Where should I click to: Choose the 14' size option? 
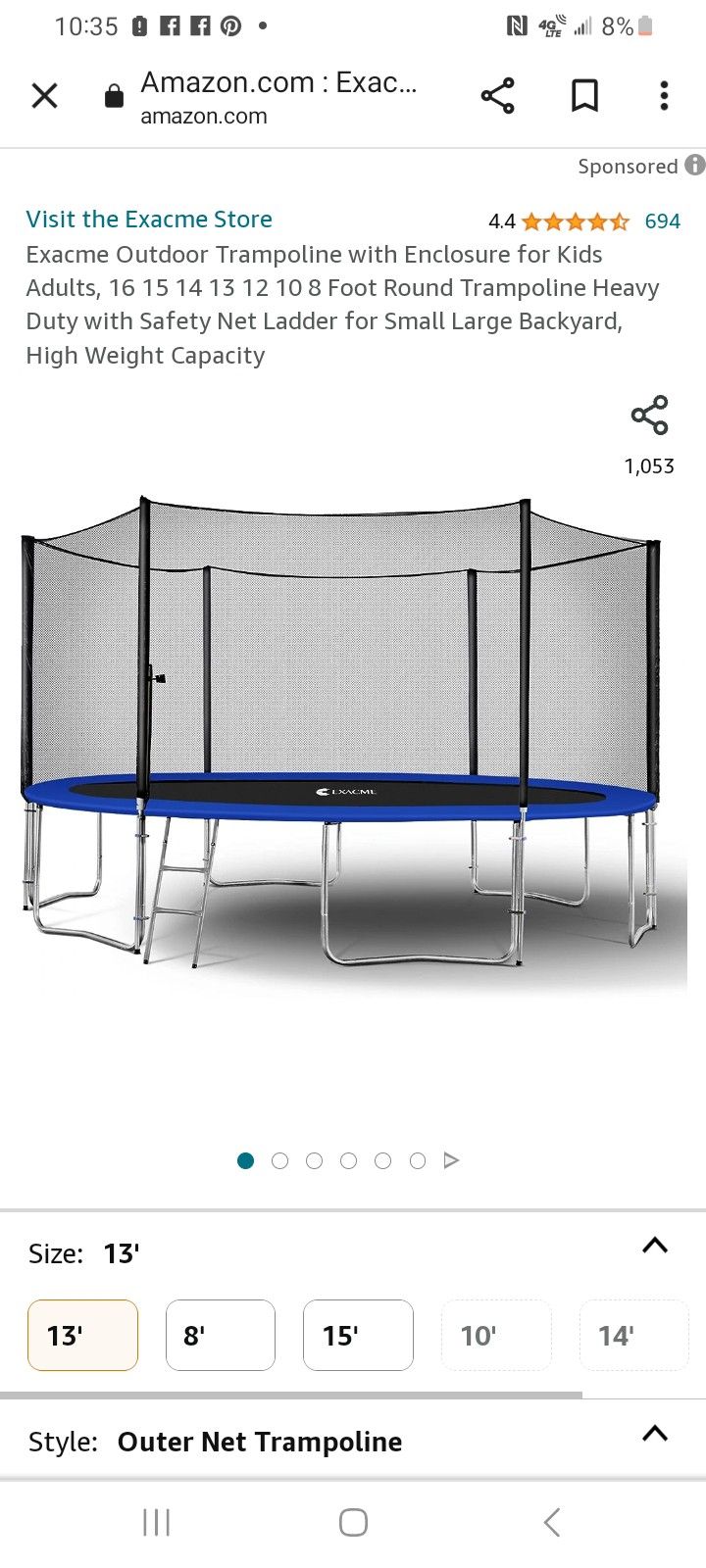coord(634,1335)
